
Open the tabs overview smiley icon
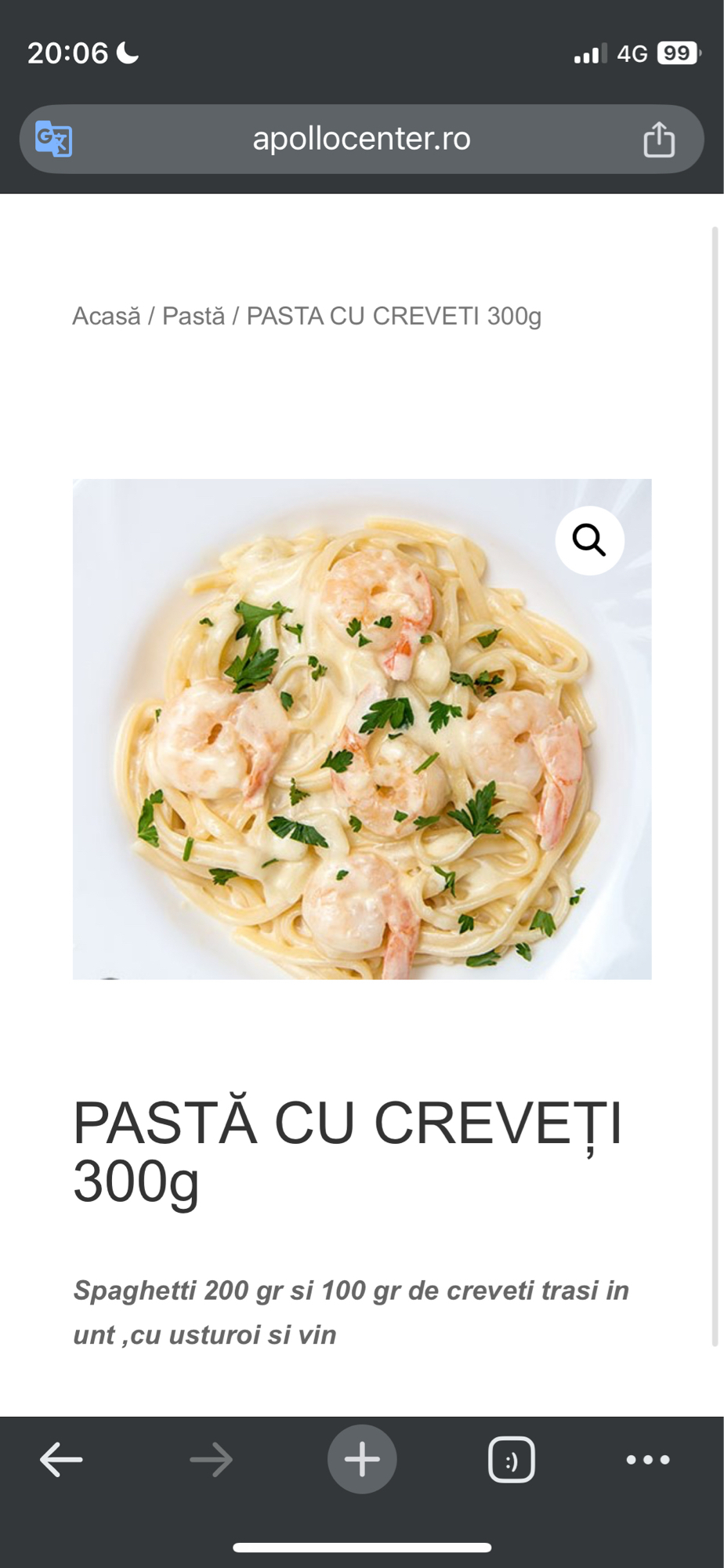click(x=511, y=1459)
